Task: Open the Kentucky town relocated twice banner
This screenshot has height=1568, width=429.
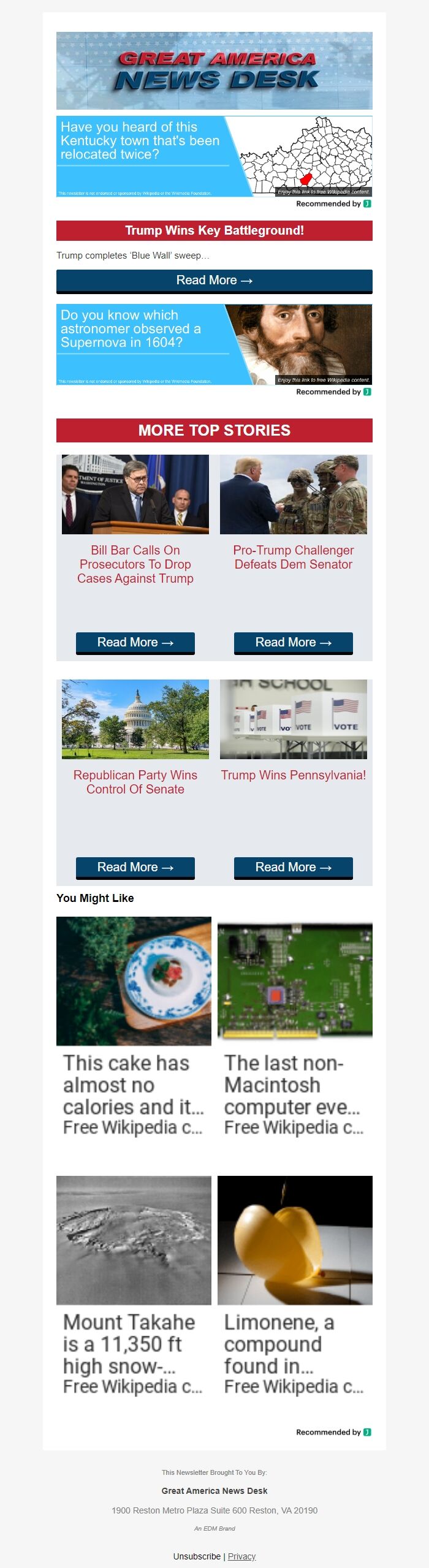Action: 214,156
